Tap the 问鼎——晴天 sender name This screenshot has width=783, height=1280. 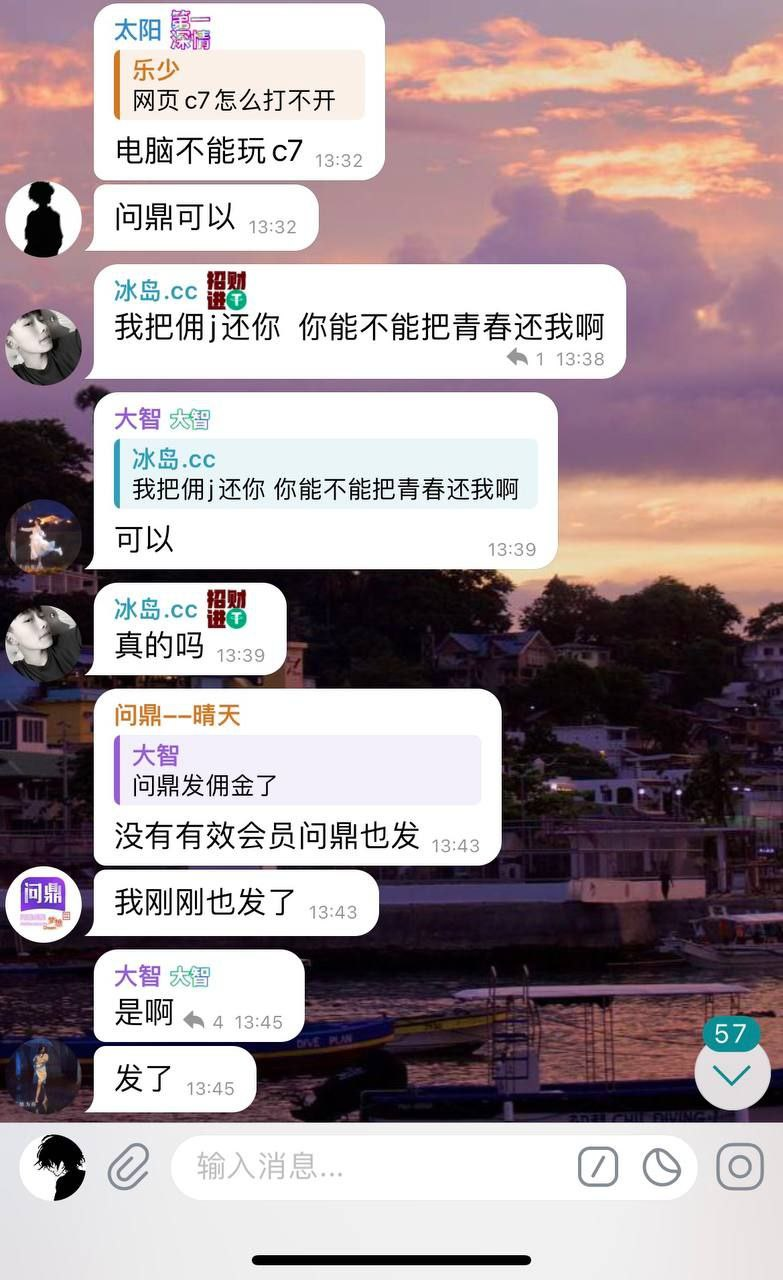pos(177,715)
